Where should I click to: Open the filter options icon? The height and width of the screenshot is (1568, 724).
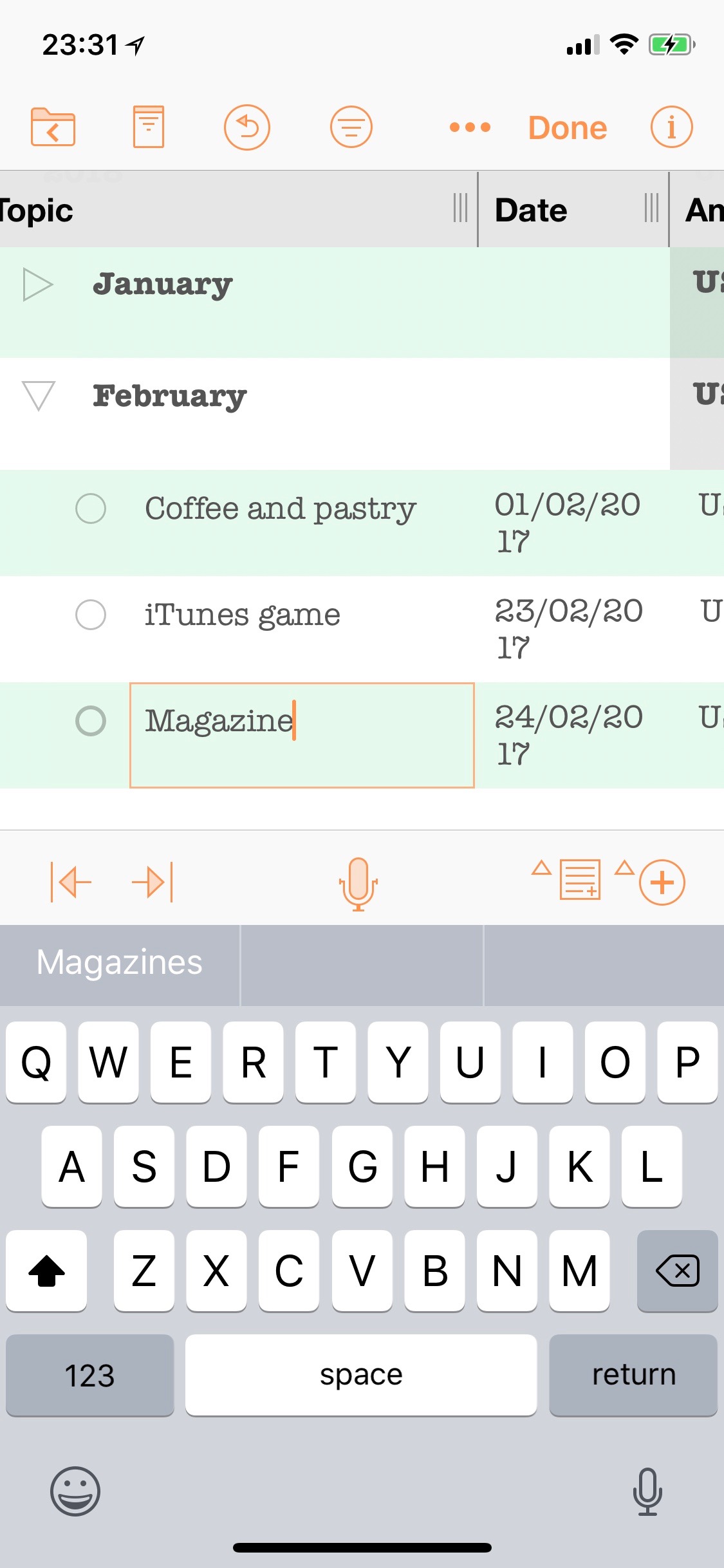(x=351, y=127)
